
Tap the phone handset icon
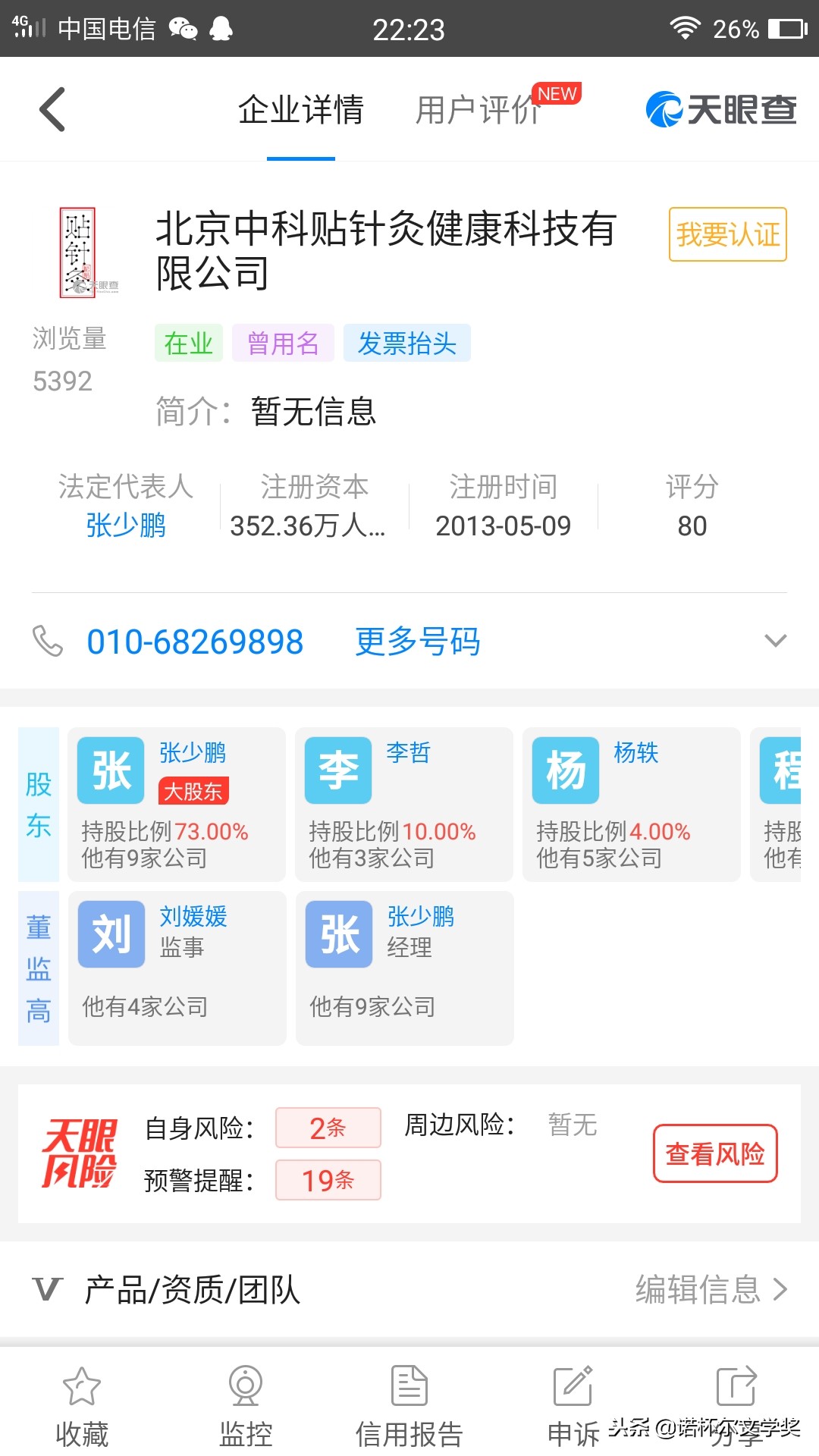[x=48, y=642]
